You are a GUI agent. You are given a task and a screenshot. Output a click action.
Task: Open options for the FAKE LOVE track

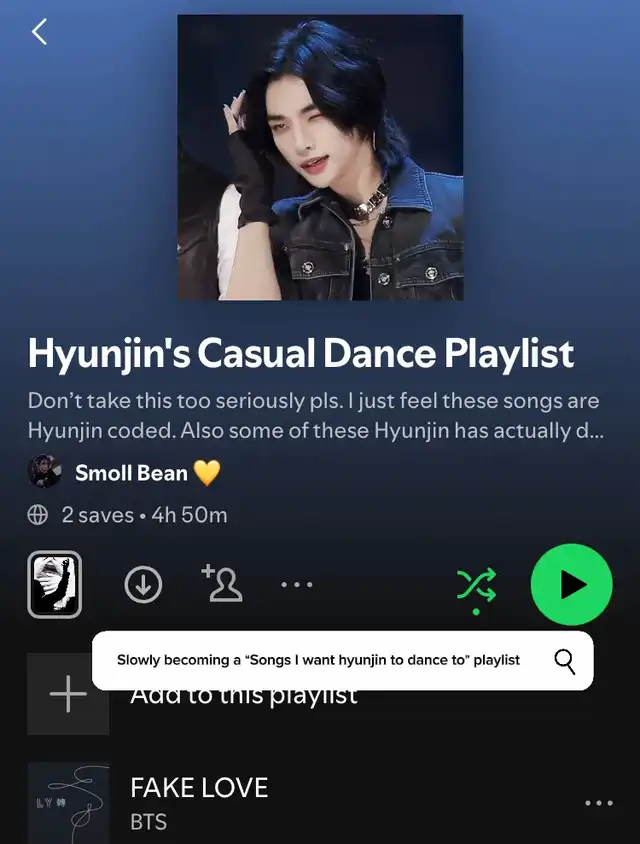click(599, 803)
